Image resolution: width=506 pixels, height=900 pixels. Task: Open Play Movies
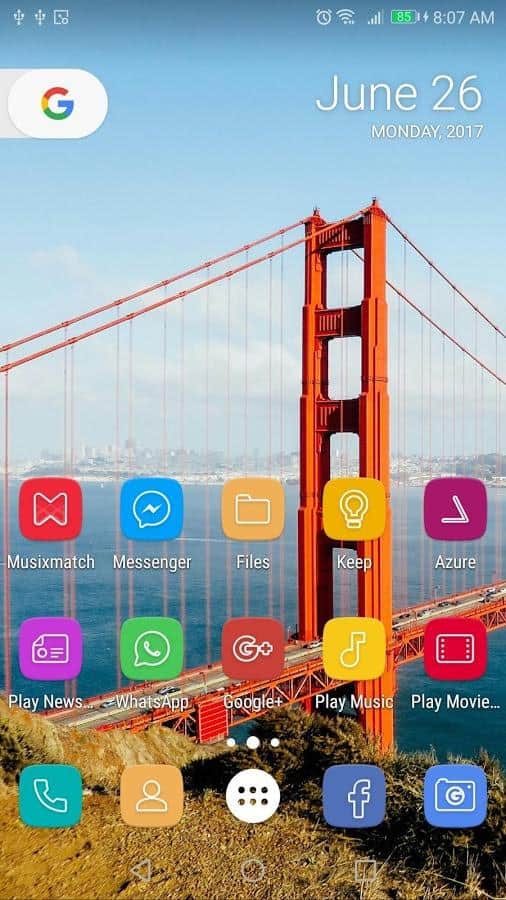tap(455, 649)
